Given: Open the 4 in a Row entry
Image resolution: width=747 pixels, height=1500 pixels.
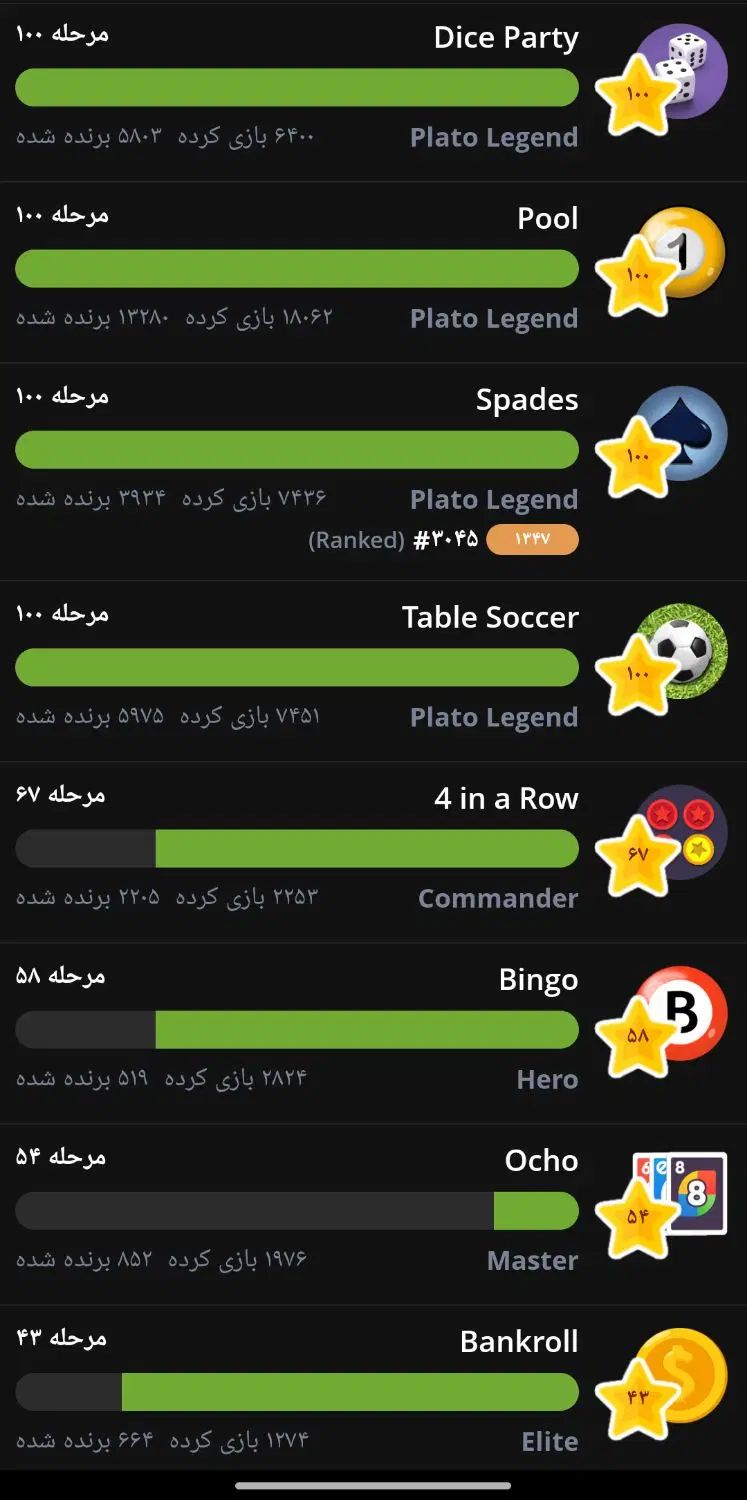Looking at the screenshot, I should tap(373, 849).
